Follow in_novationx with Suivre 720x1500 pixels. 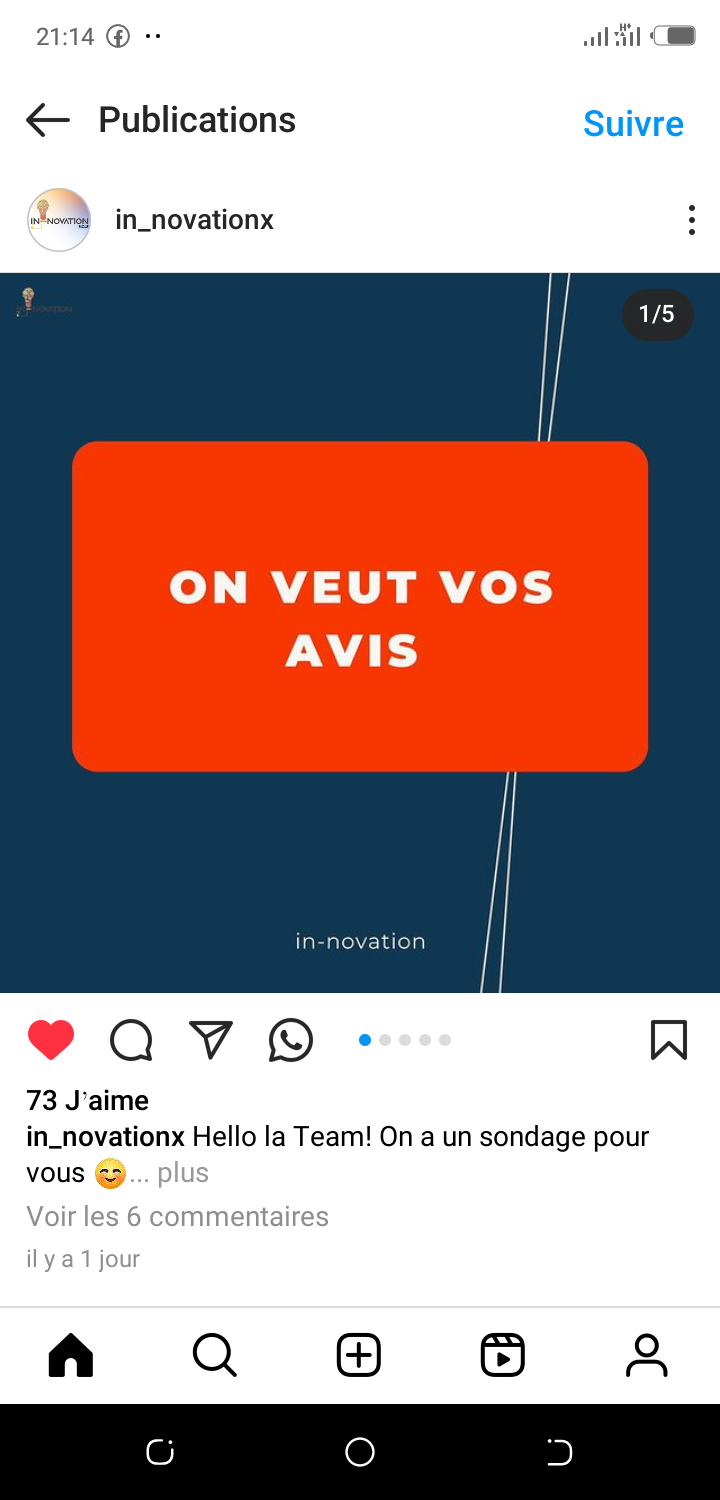(633, 123)
